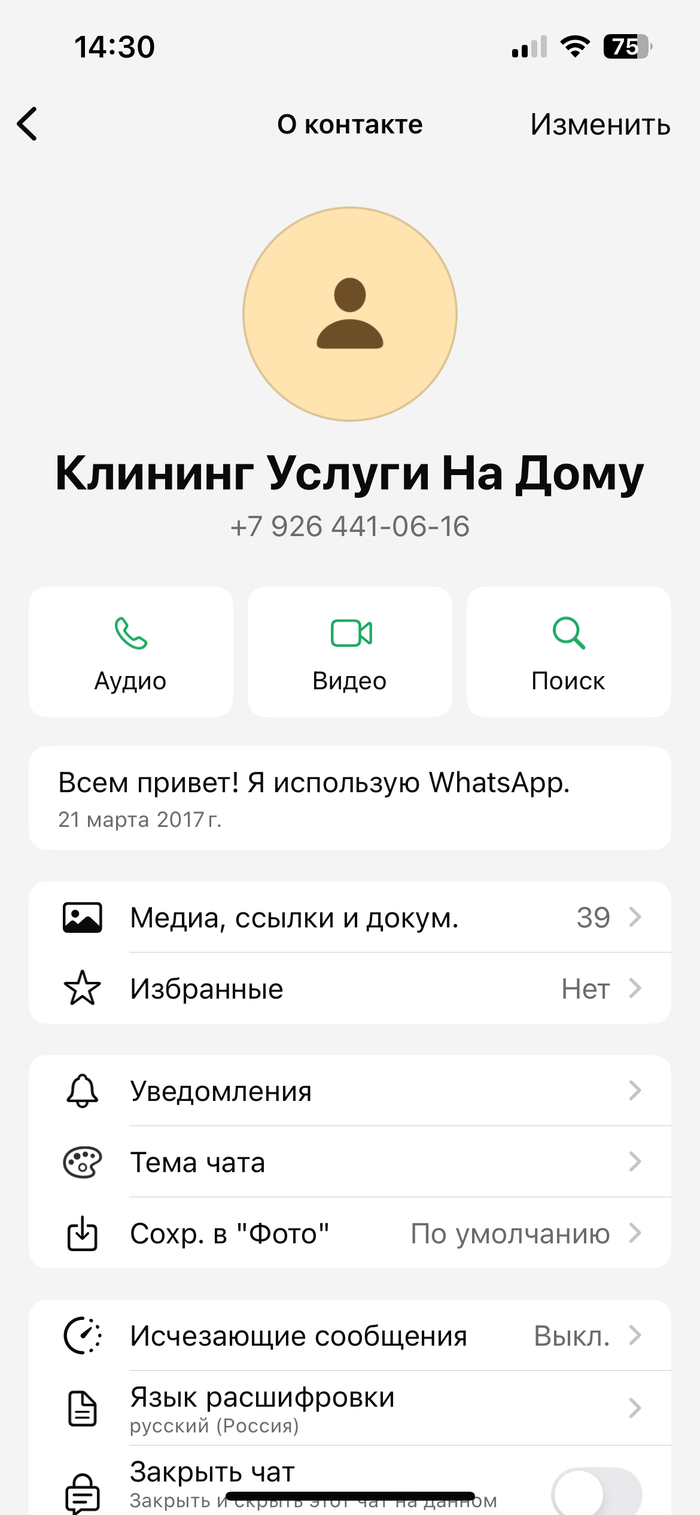Open Исчезающие сообщения settings
Viewport: 700px width, 1515px height.
coord(350,1336)
